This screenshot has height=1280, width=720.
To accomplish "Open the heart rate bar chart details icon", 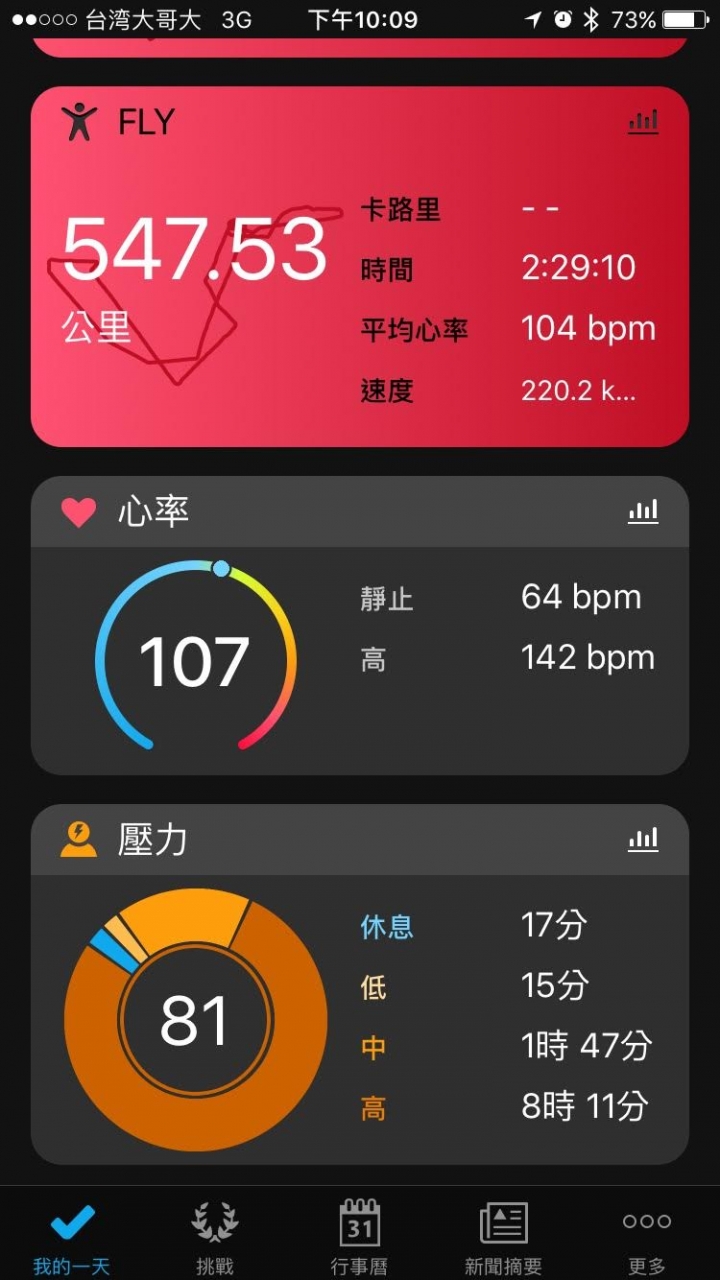I will (x=643, y=510).
